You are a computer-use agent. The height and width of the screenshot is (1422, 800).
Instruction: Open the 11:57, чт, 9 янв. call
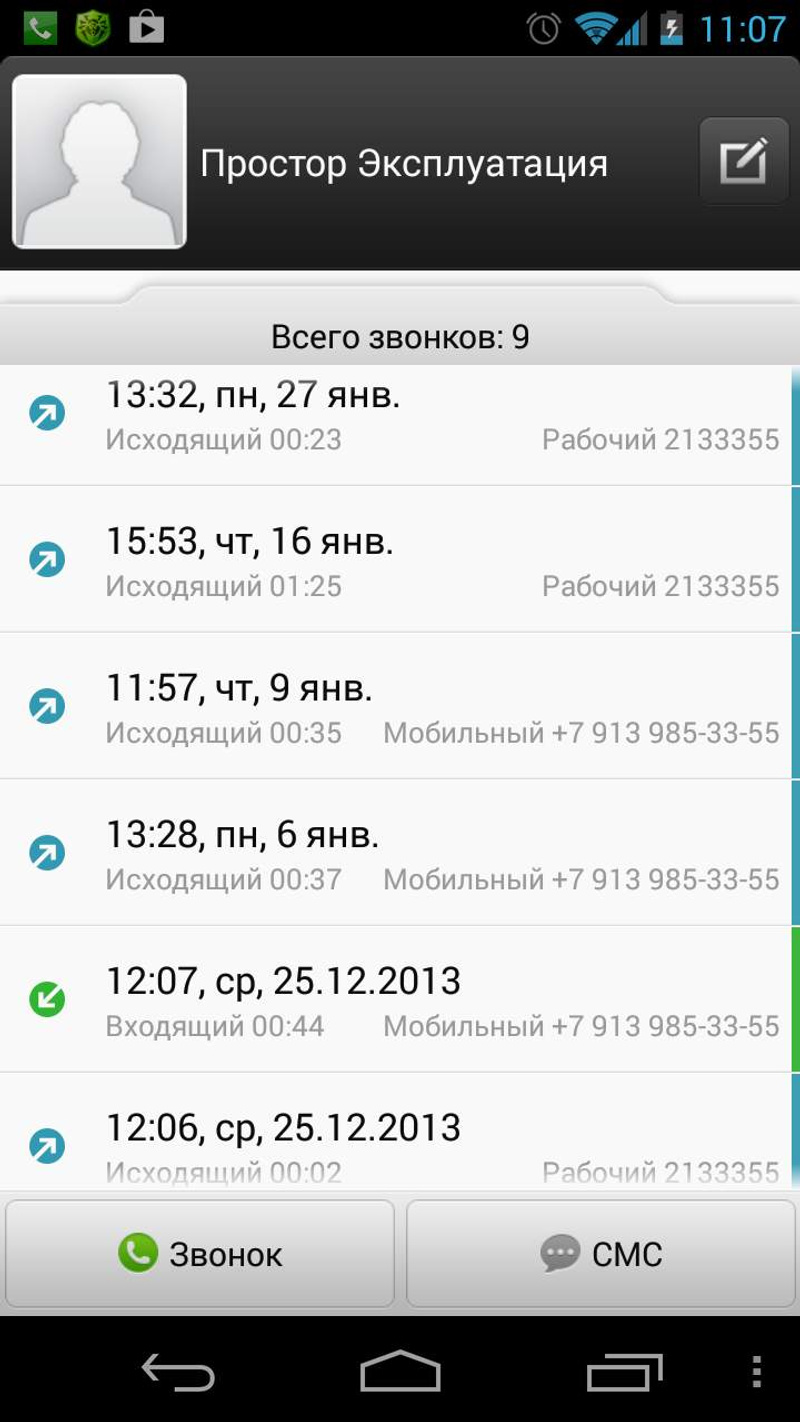[x=400, y=707]
